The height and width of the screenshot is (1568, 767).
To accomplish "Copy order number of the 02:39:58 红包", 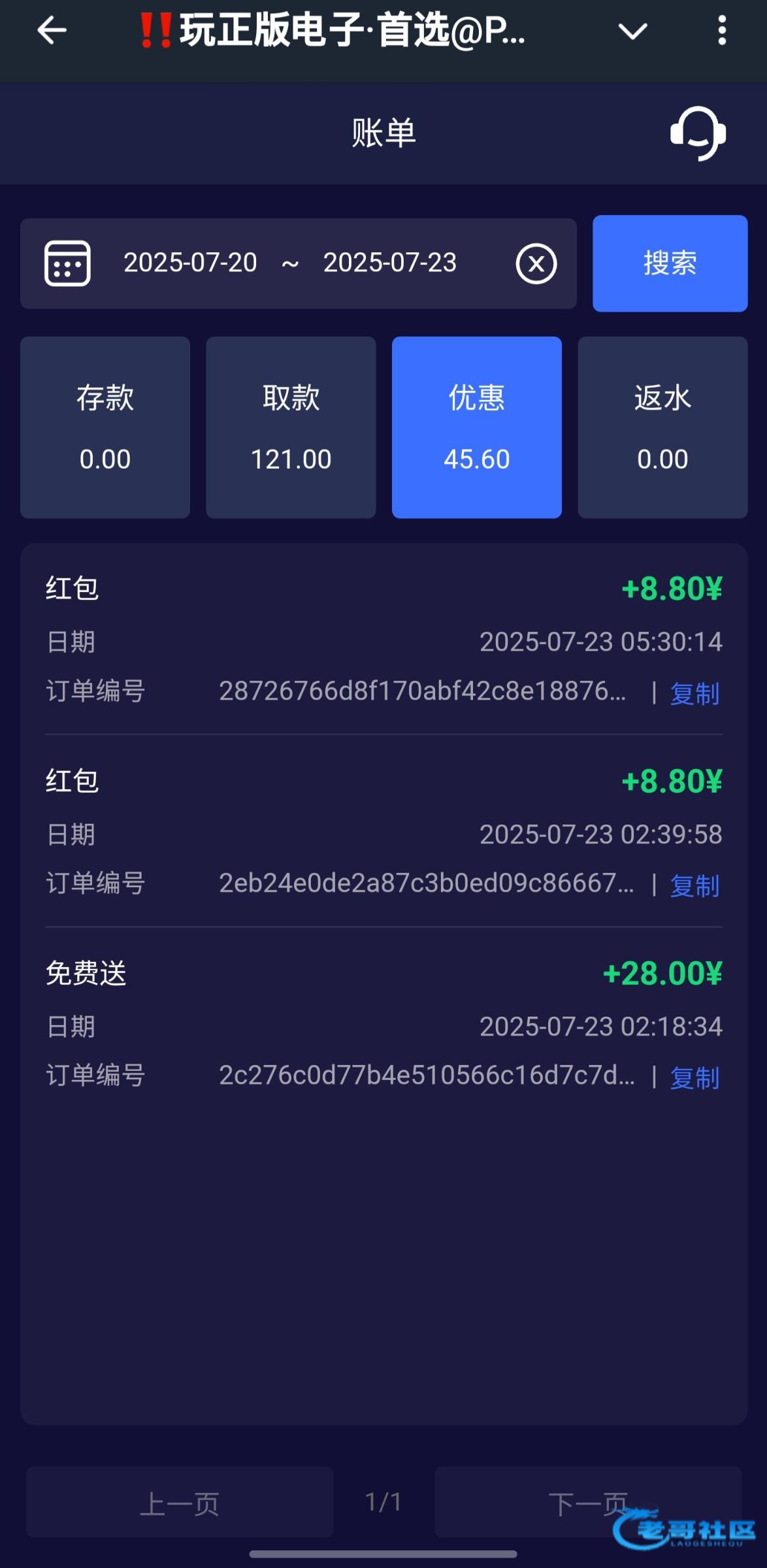I will click(x=694, y=885).
